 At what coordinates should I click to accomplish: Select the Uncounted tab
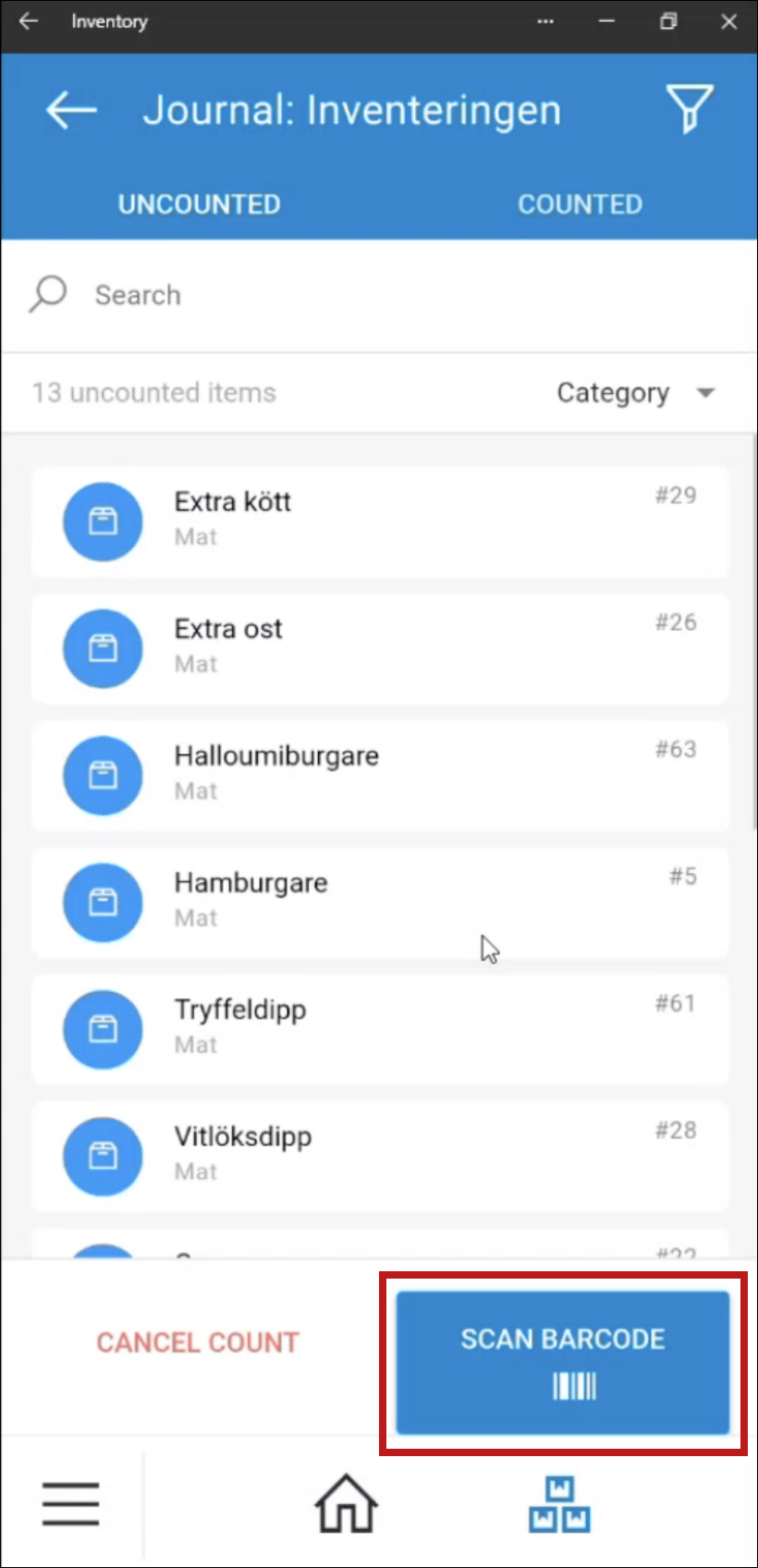click(x=199, y=204)
